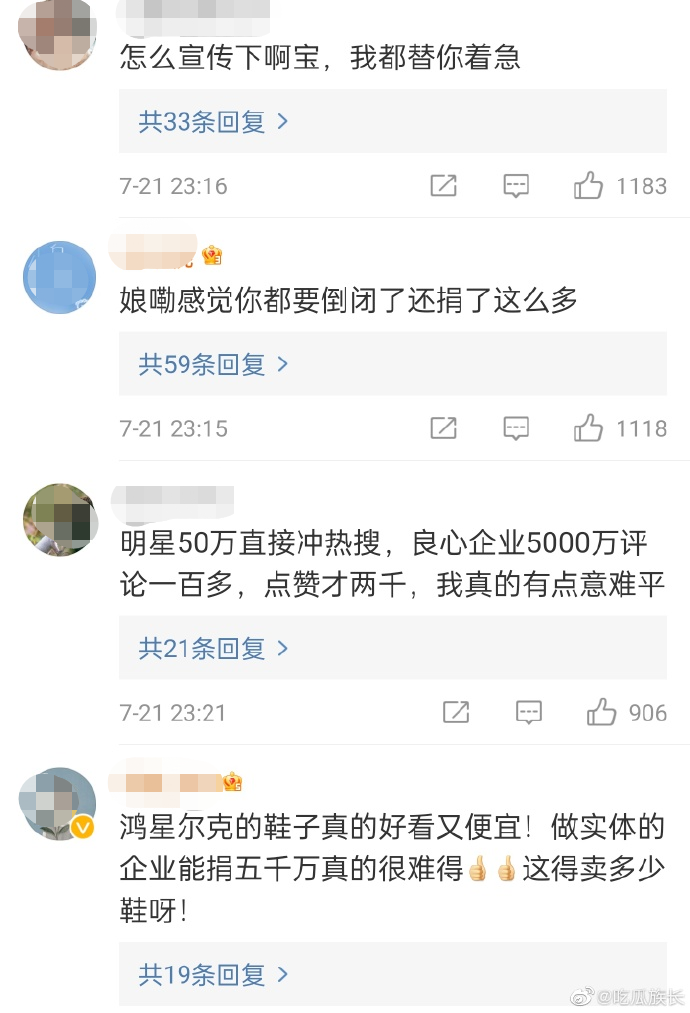Image resolution: width=690 pixels, height=1013 pixels.
Task: Open avatar of the 娘嘞感觉你都要倒闭了 commenter
Action: [59, 277]
